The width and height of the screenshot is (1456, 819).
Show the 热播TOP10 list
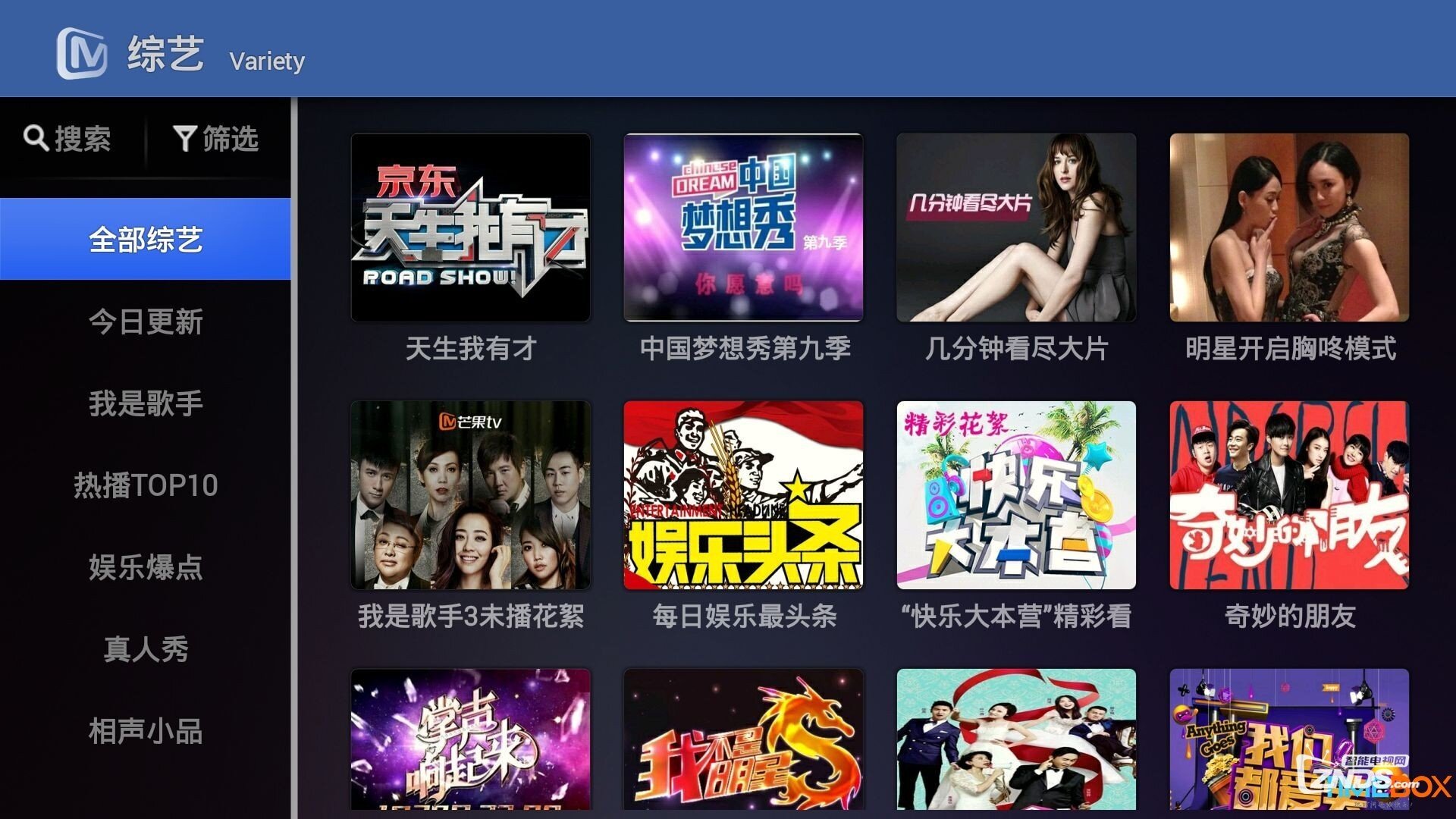click(x=146, y=485)
